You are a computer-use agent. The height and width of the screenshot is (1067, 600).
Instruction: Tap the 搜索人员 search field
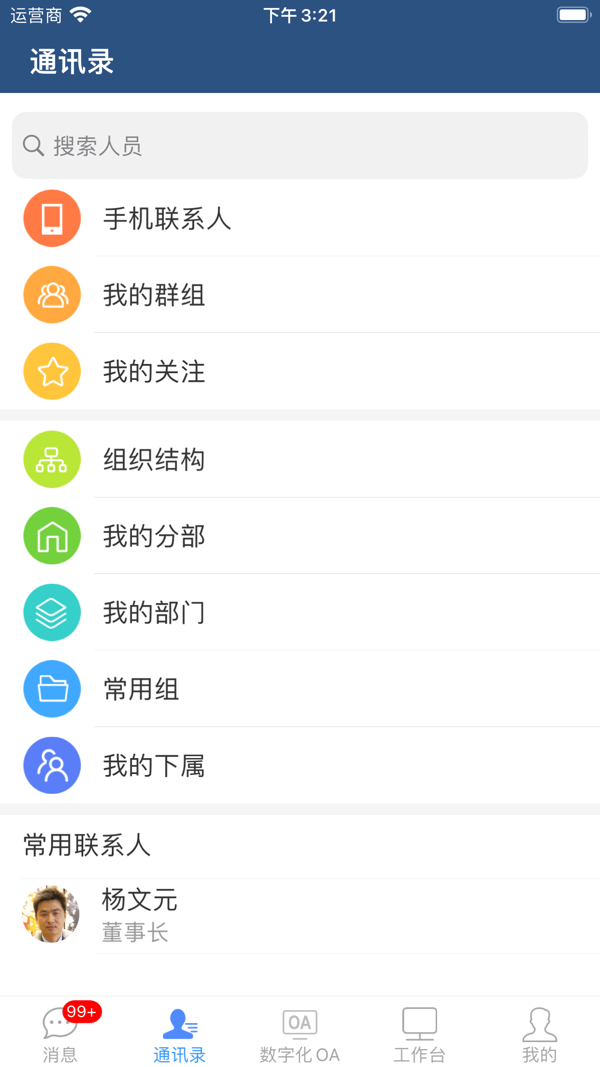300,146
